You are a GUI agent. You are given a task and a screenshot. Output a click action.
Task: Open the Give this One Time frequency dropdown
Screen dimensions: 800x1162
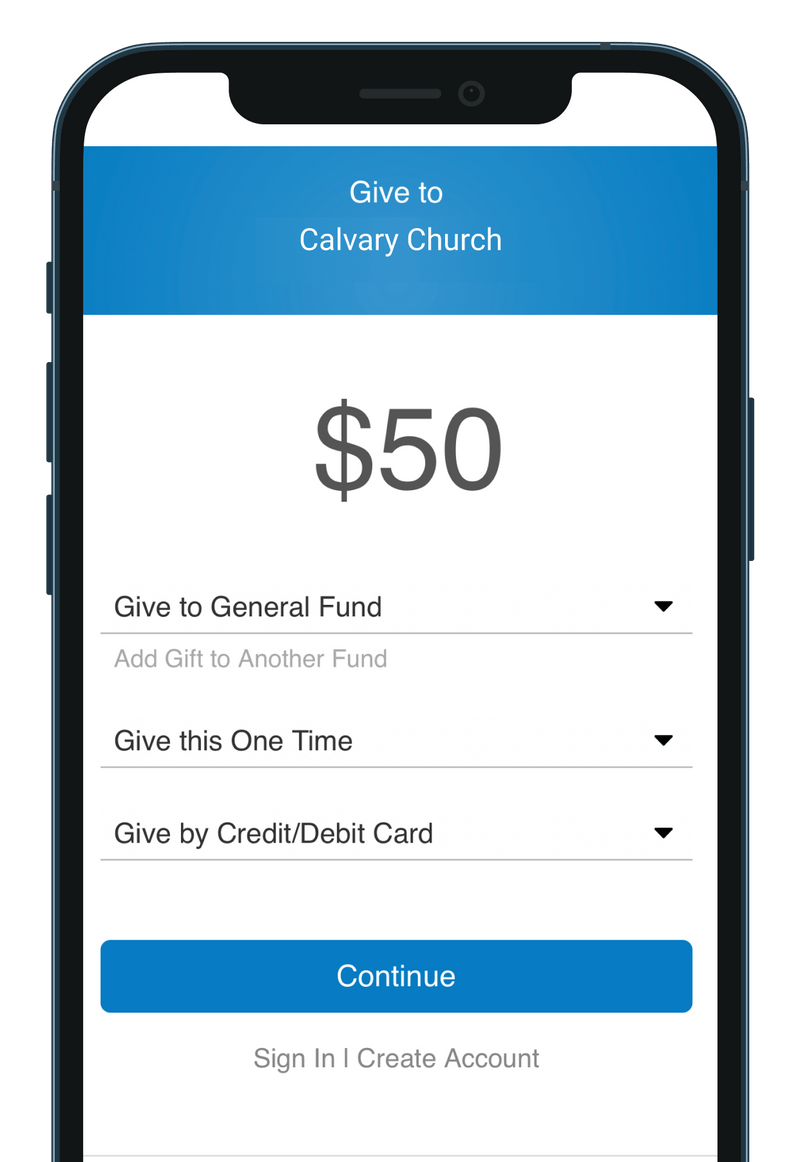[x=396, y=741]
